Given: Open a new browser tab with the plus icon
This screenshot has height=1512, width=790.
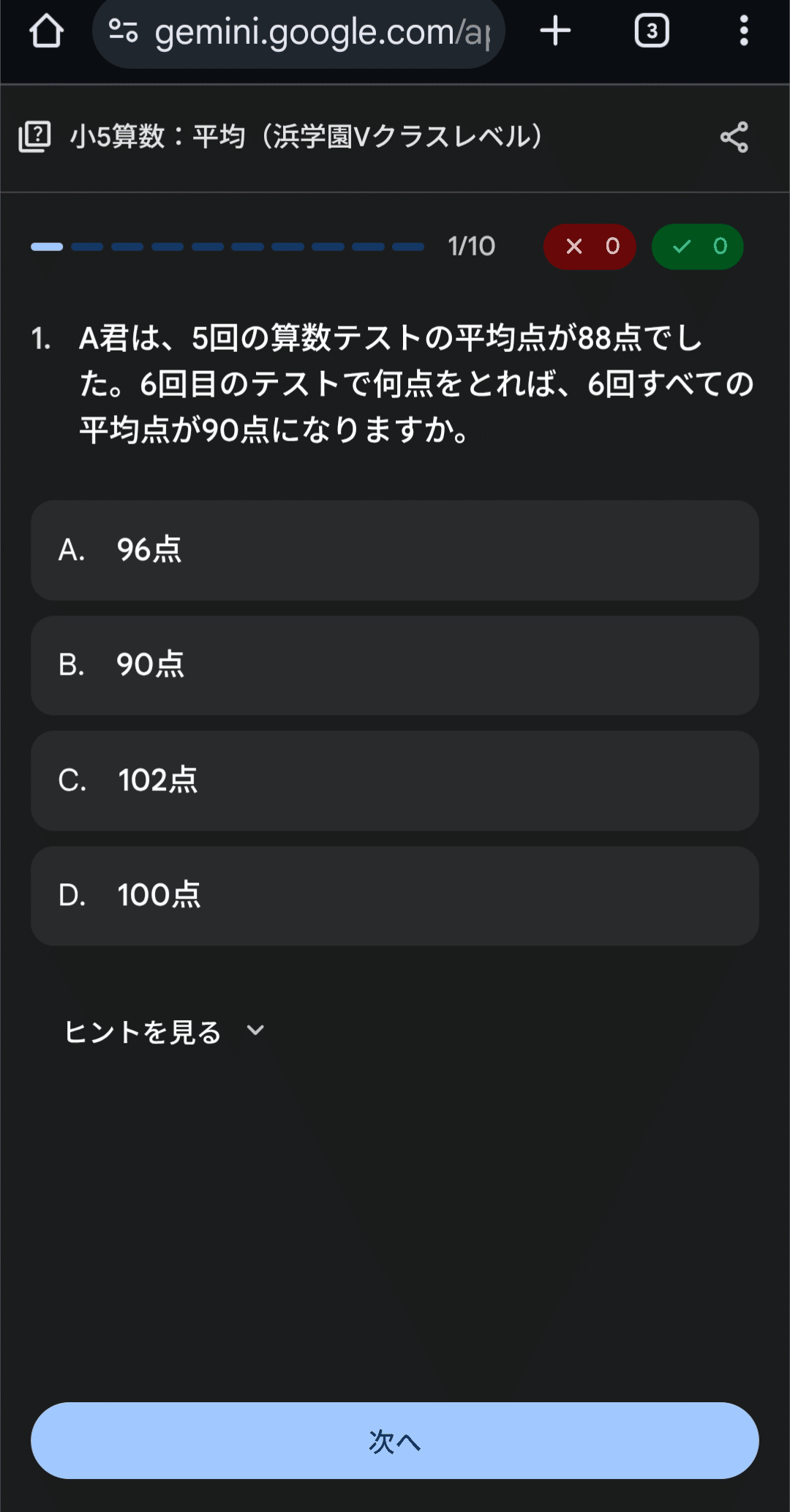Looking at the screenshot, I should pos(555,31).
